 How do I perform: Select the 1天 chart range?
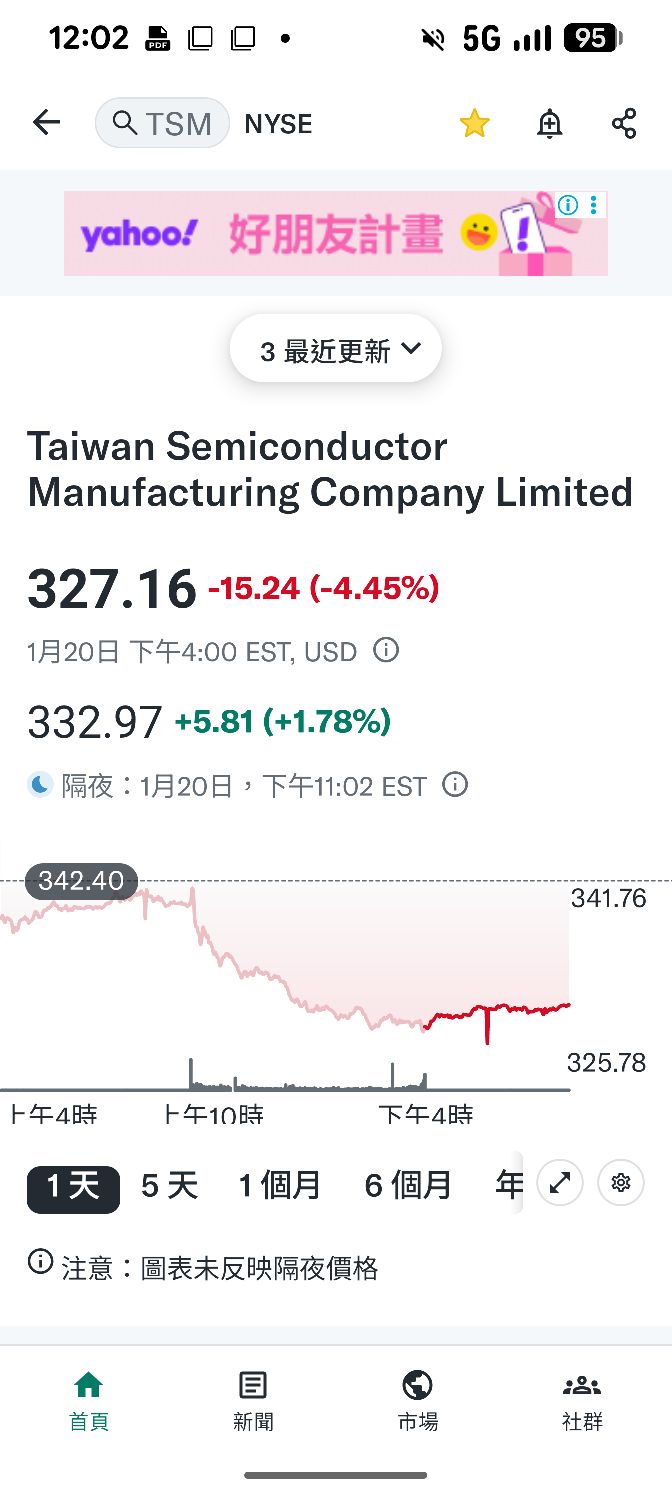point(73,1187)
